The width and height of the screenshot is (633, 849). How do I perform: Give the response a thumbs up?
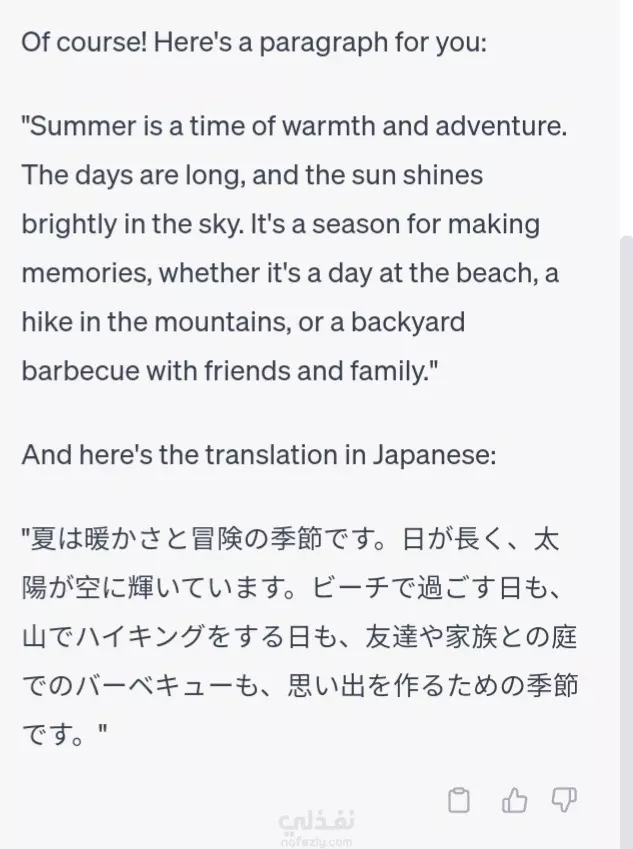pyautogui.click(x=514, y=800)
